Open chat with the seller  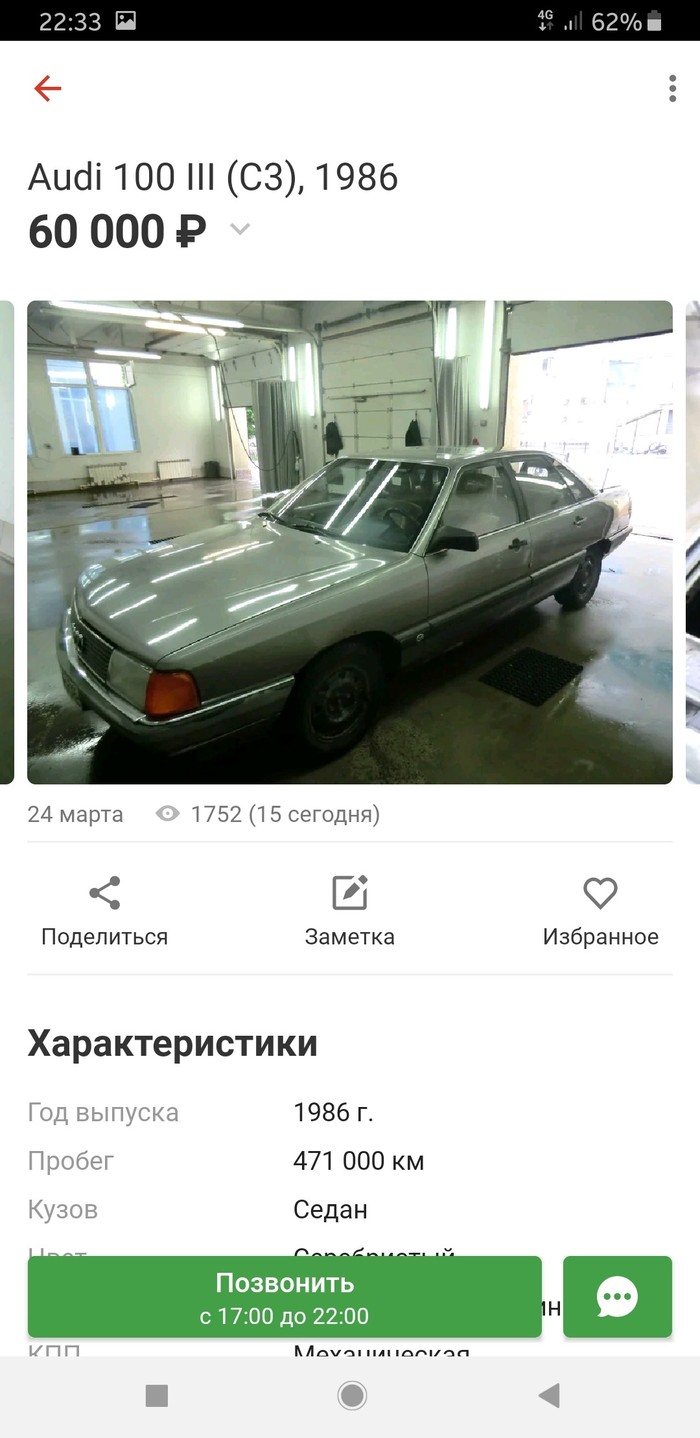(617, 1297)
